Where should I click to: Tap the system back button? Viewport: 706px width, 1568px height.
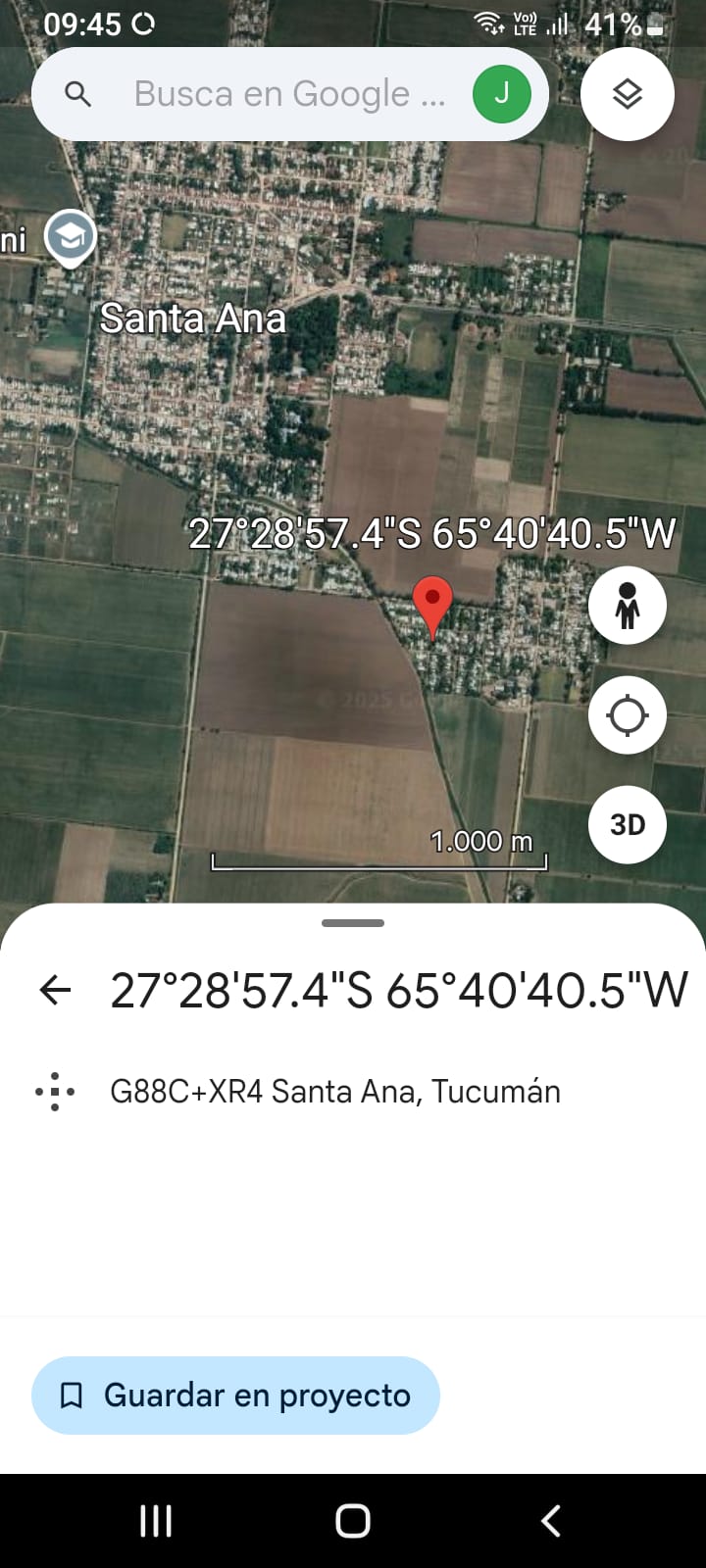tap(551, 1521)
